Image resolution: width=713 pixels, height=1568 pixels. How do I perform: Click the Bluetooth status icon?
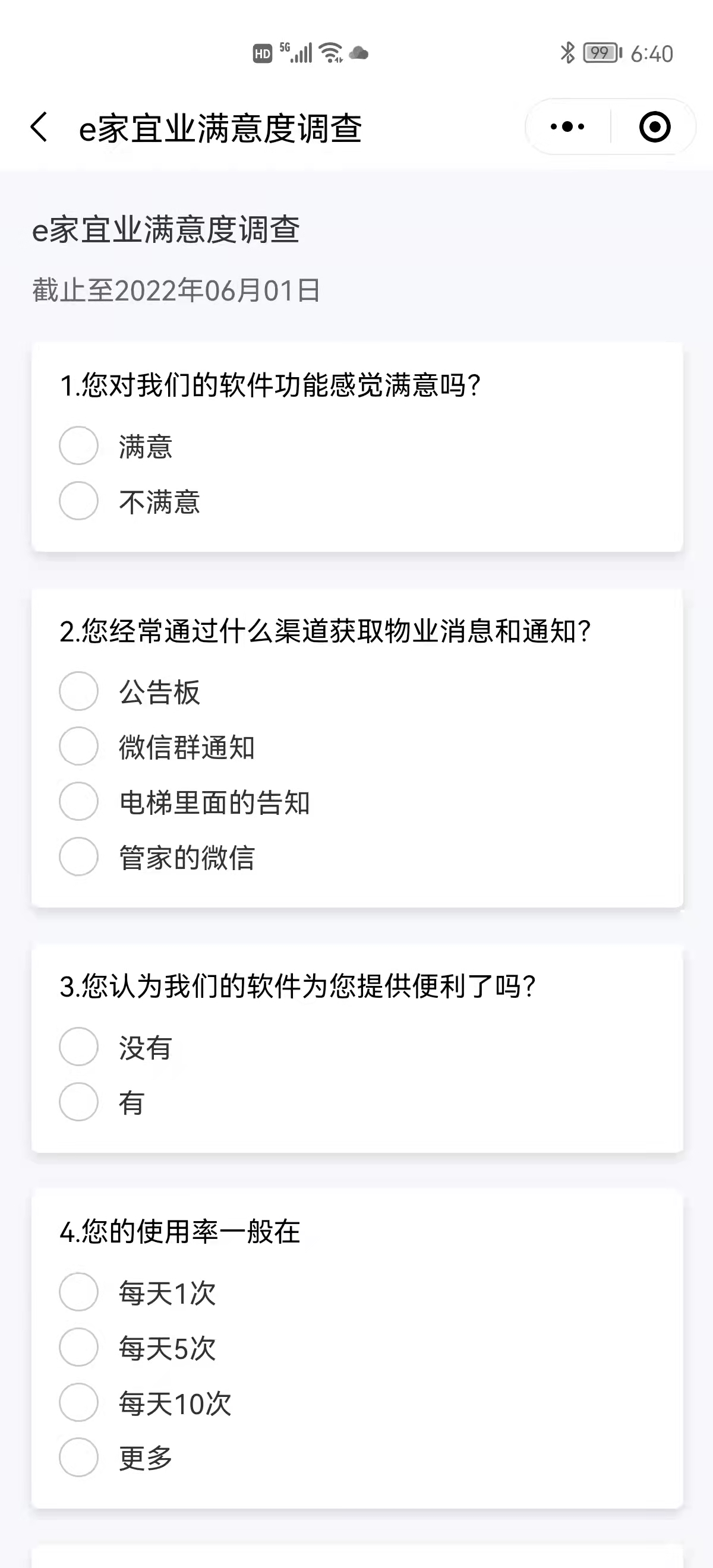(x=568, y=53)
